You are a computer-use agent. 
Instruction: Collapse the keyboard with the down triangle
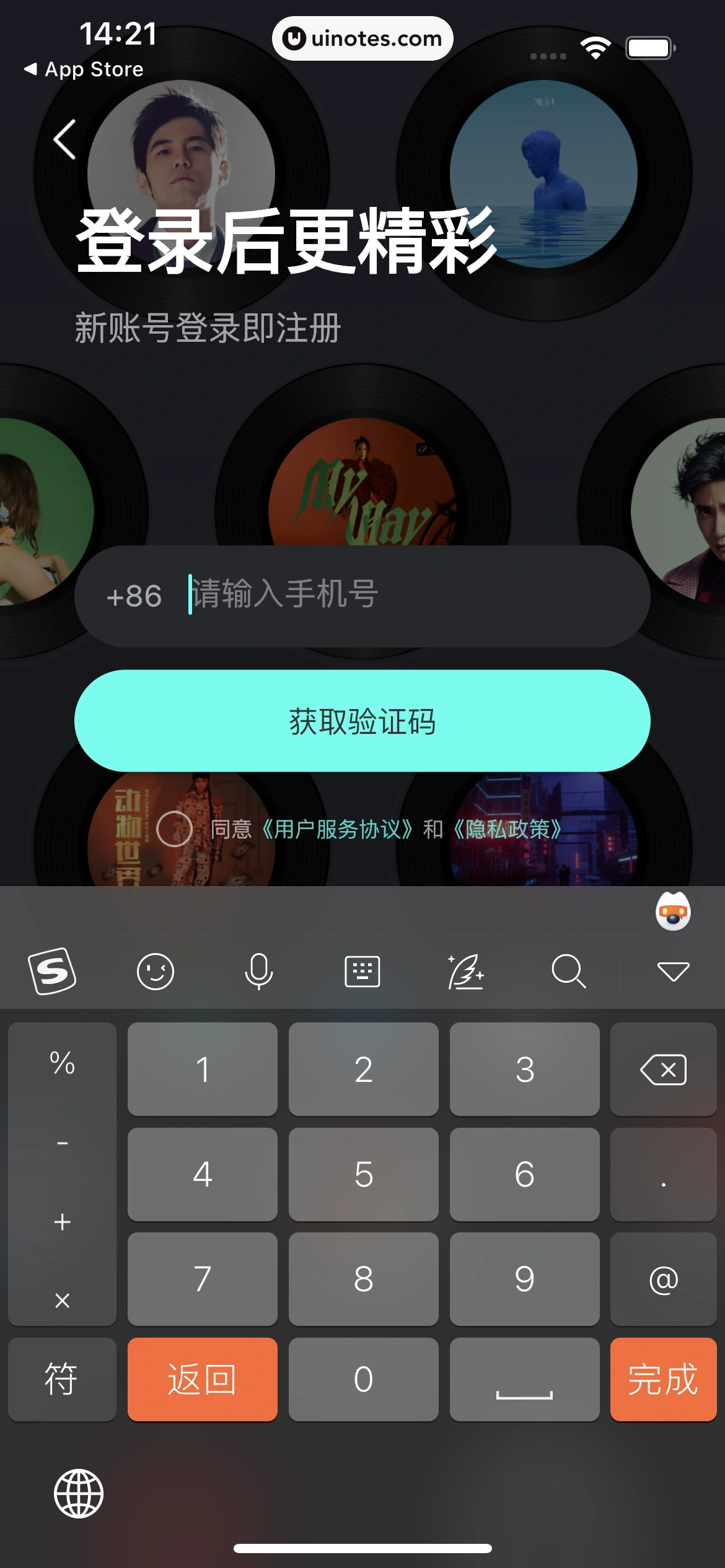tap(673, 971)
